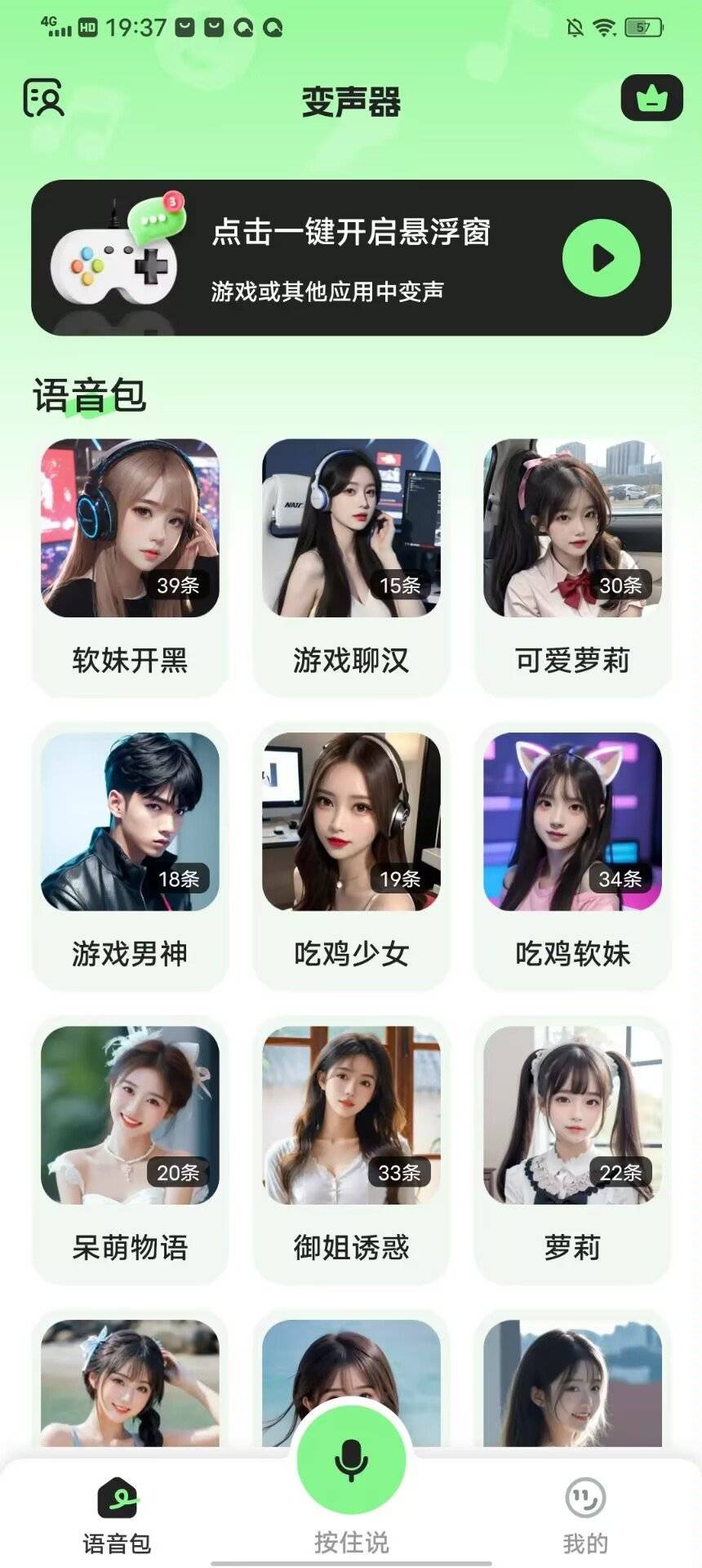Start the floating window with play button
This screenshot has width=702, height=1568.
point(601,258)
